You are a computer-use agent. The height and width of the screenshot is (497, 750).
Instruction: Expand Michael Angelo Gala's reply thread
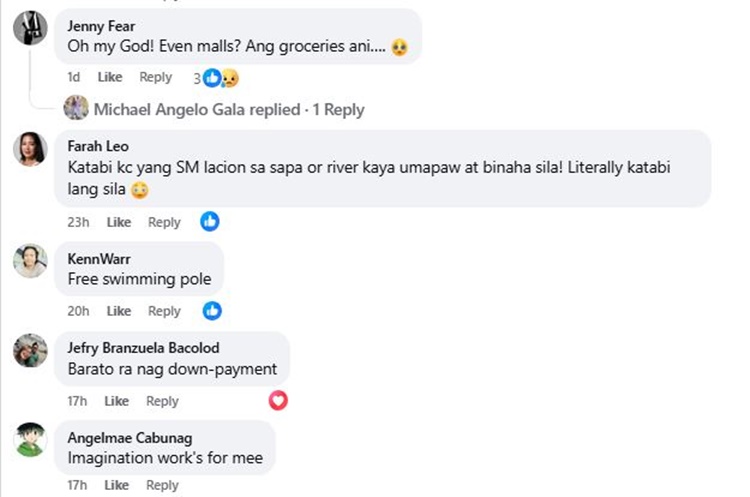click(228, 110)
